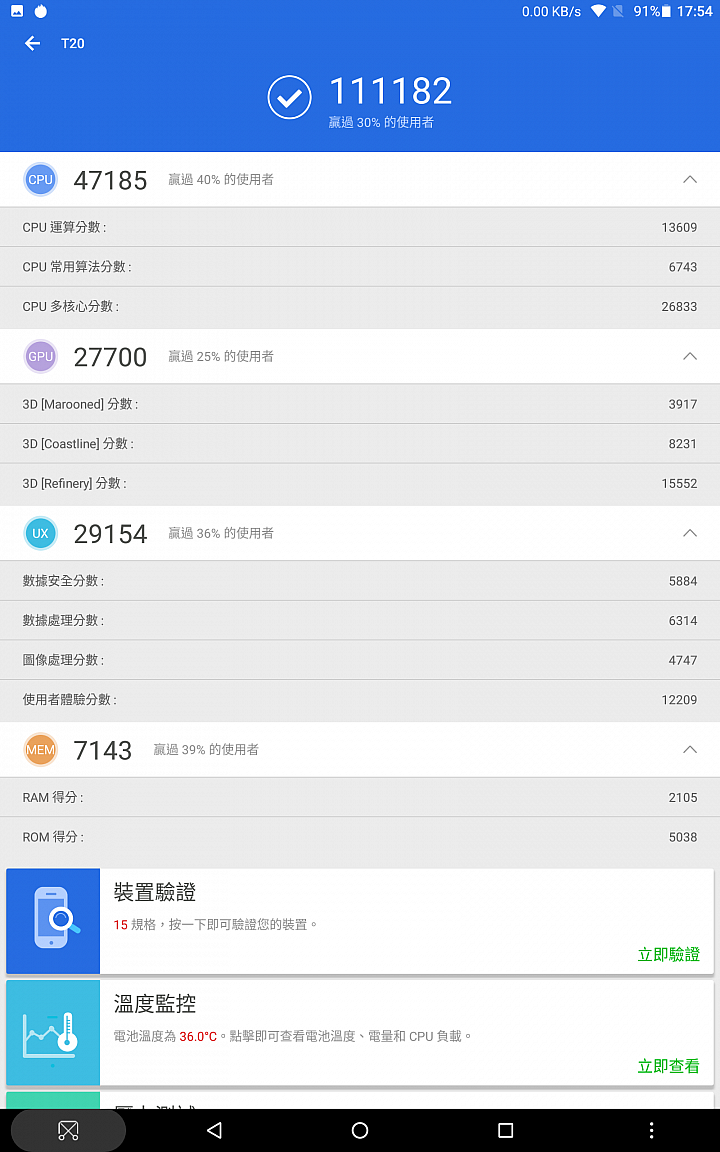
Task: Click the UX score badge icon
Action: [x=40, y=533]
